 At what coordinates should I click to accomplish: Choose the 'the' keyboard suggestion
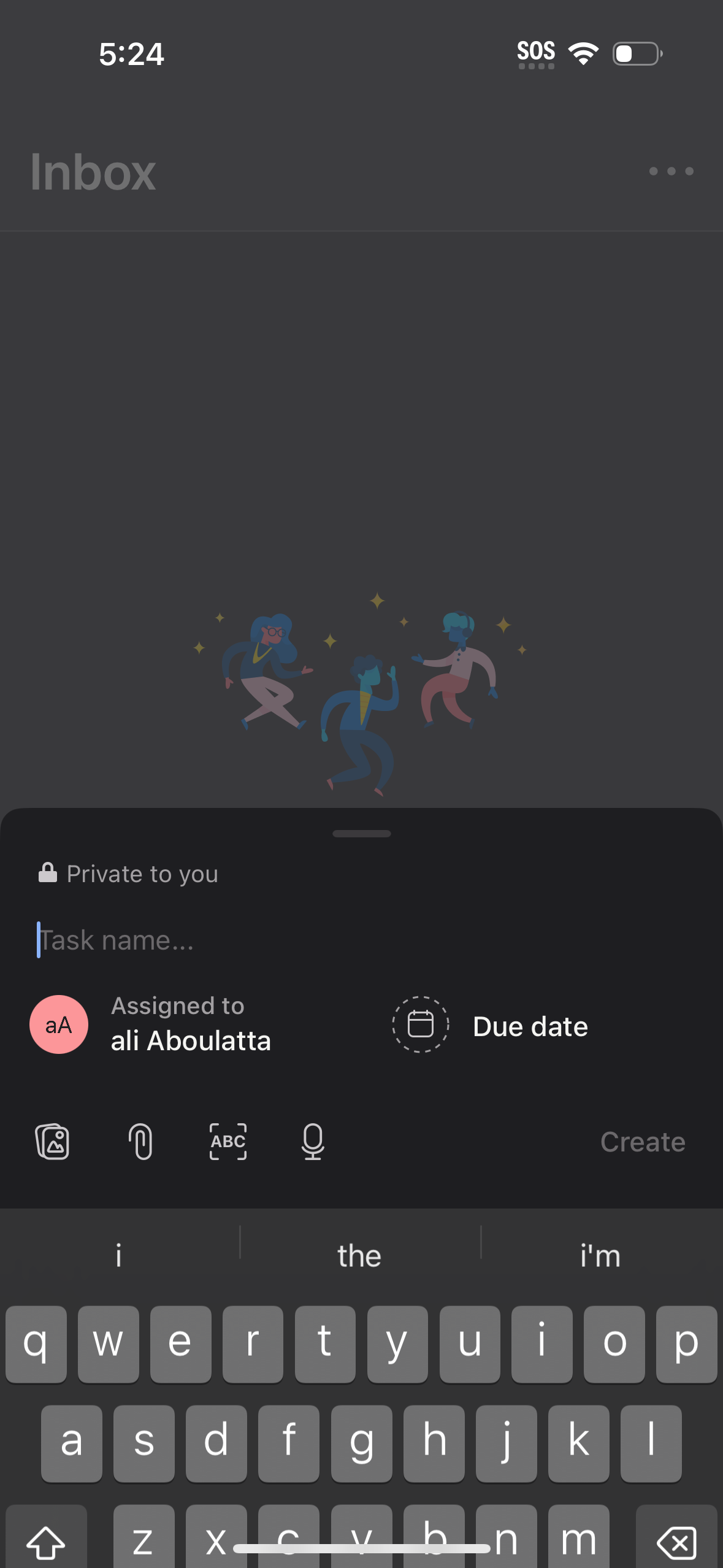tap(359, 1255)
